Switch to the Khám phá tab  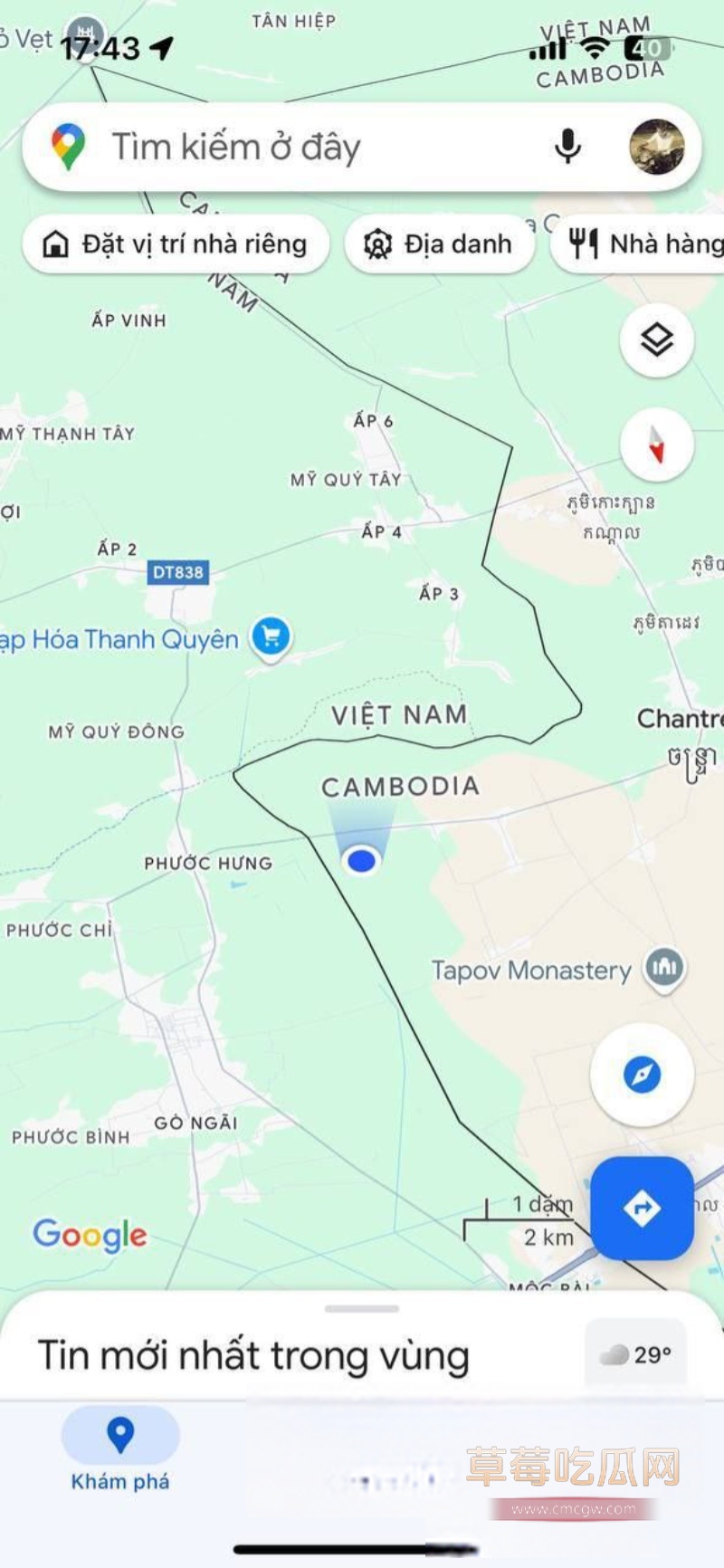point(120,1448)
